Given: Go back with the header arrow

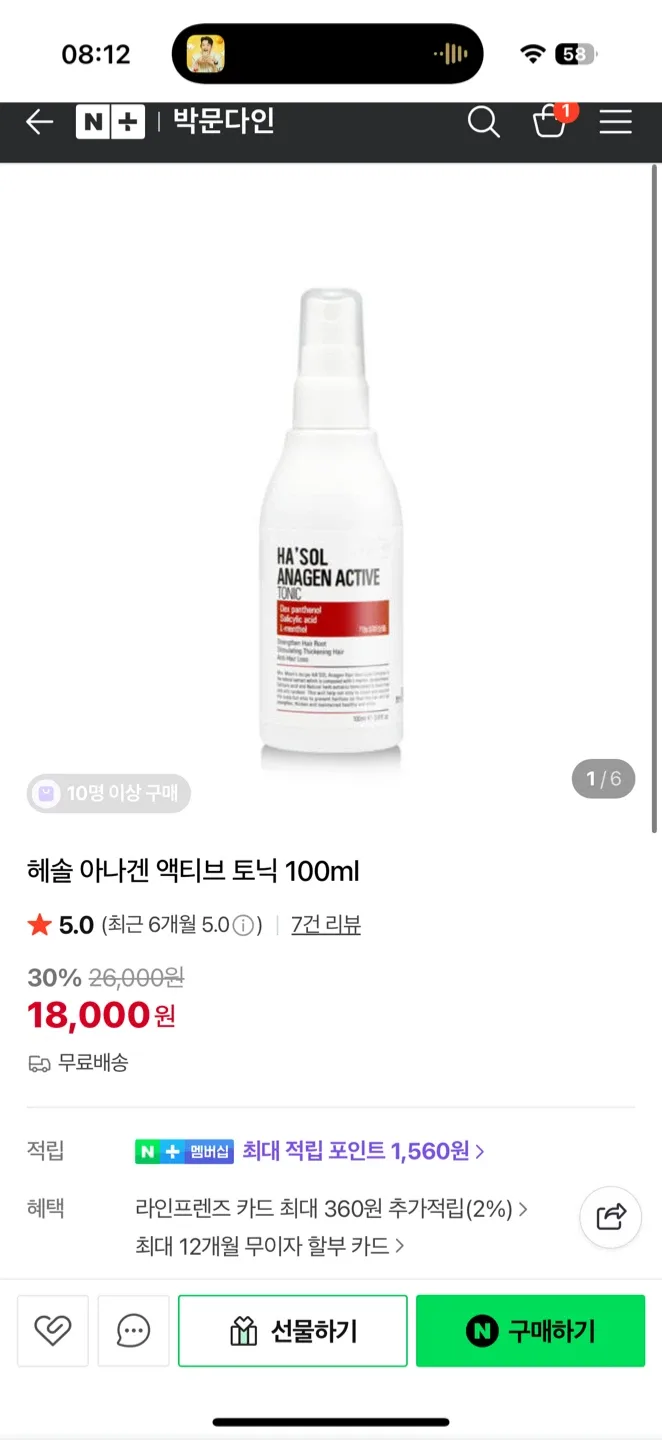Looking at the screenshot, I should point(39,122).
